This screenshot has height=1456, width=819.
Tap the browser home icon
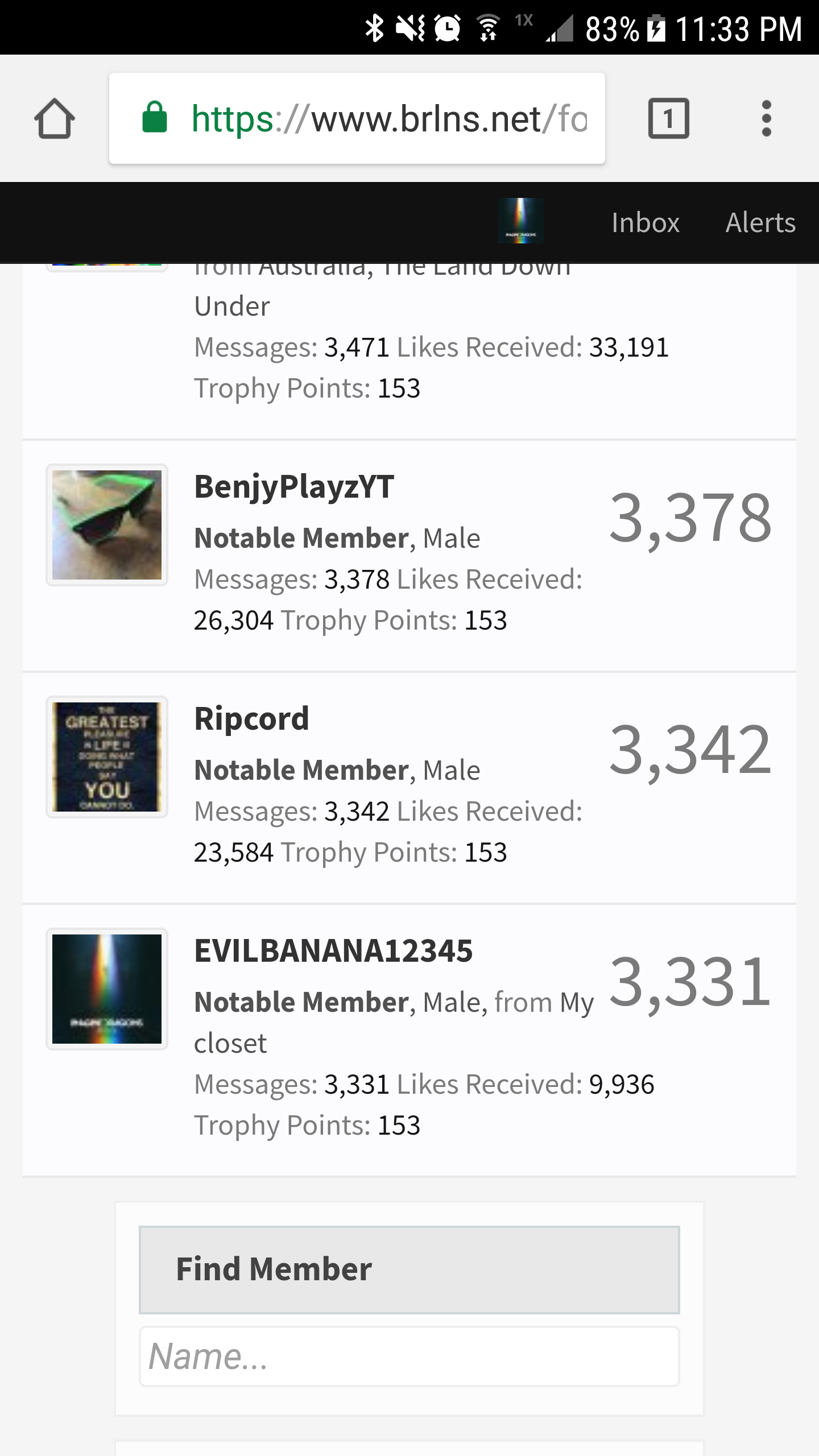[x=55, y=118]
